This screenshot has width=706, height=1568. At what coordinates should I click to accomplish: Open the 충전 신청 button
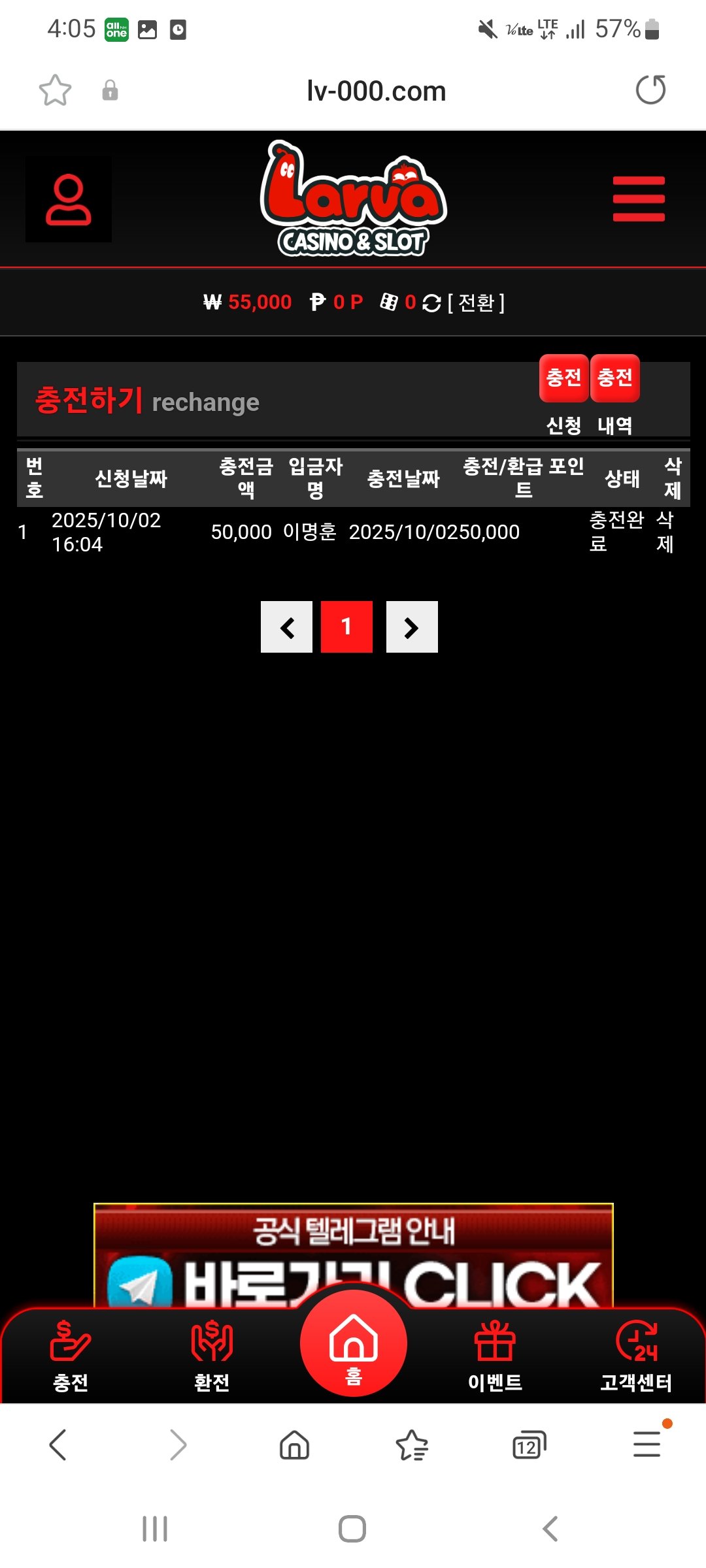click(x=563, y=379)
